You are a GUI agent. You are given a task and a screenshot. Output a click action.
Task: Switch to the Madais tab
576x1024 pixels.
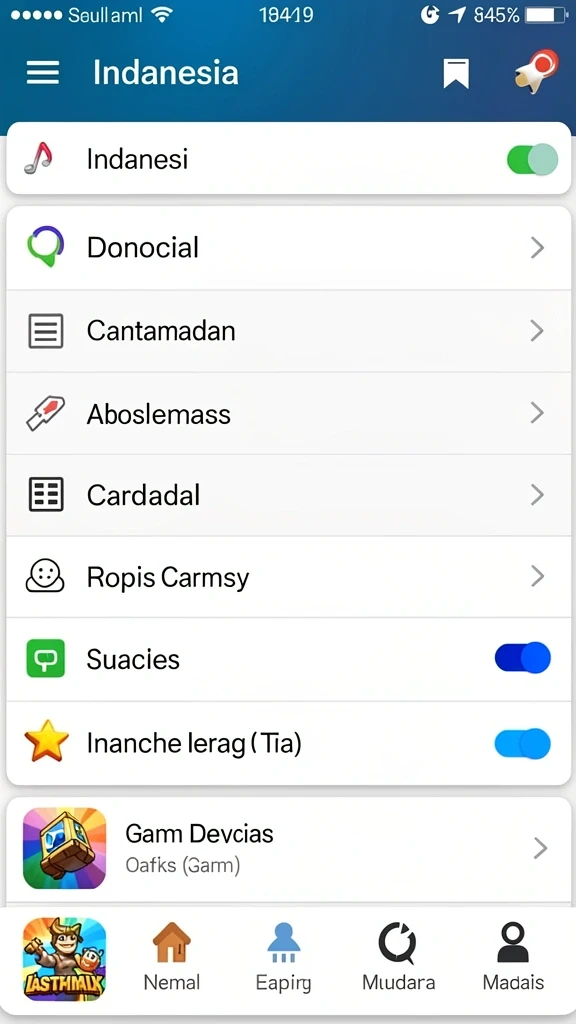coord(513,957)
